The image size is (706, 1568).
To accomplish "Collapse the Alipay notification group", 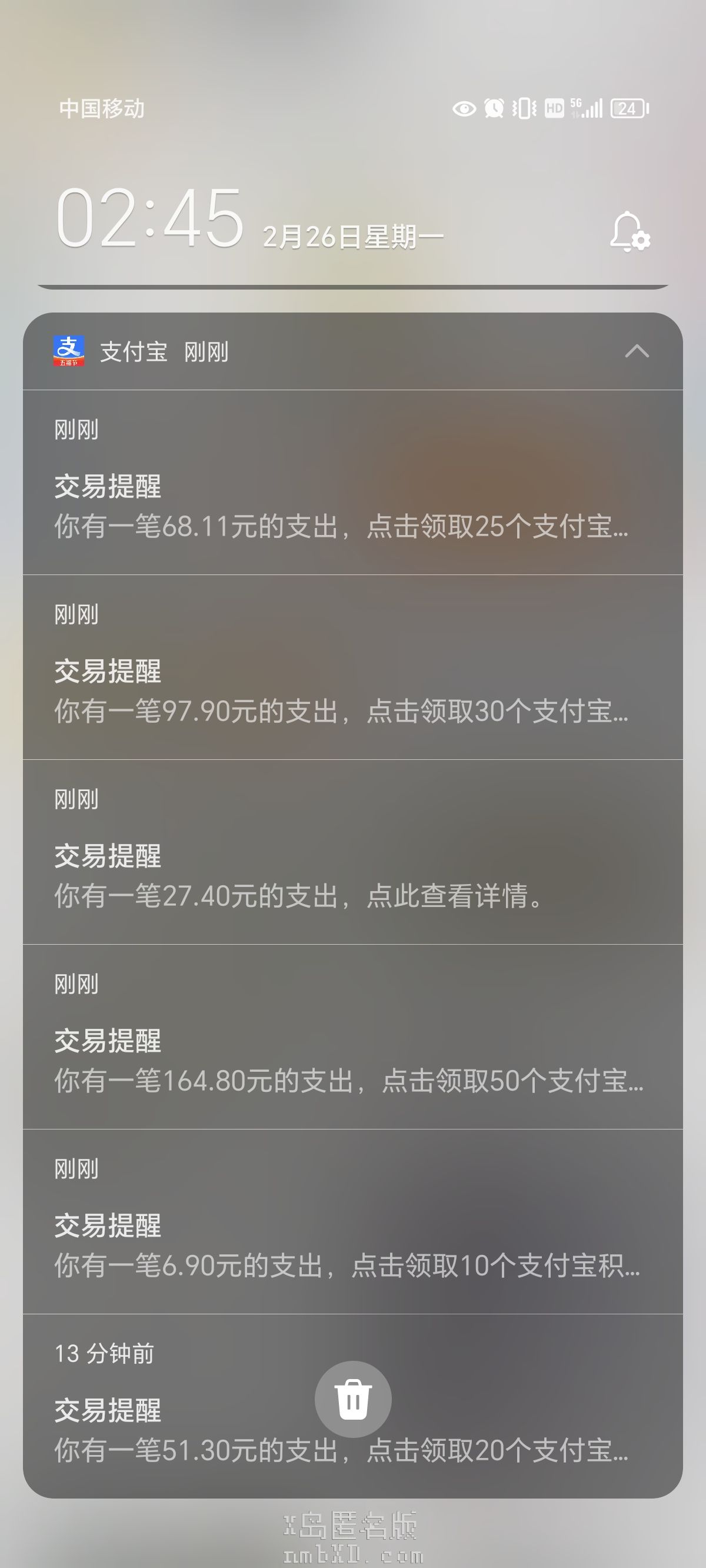I will click(x=637, y=351).
